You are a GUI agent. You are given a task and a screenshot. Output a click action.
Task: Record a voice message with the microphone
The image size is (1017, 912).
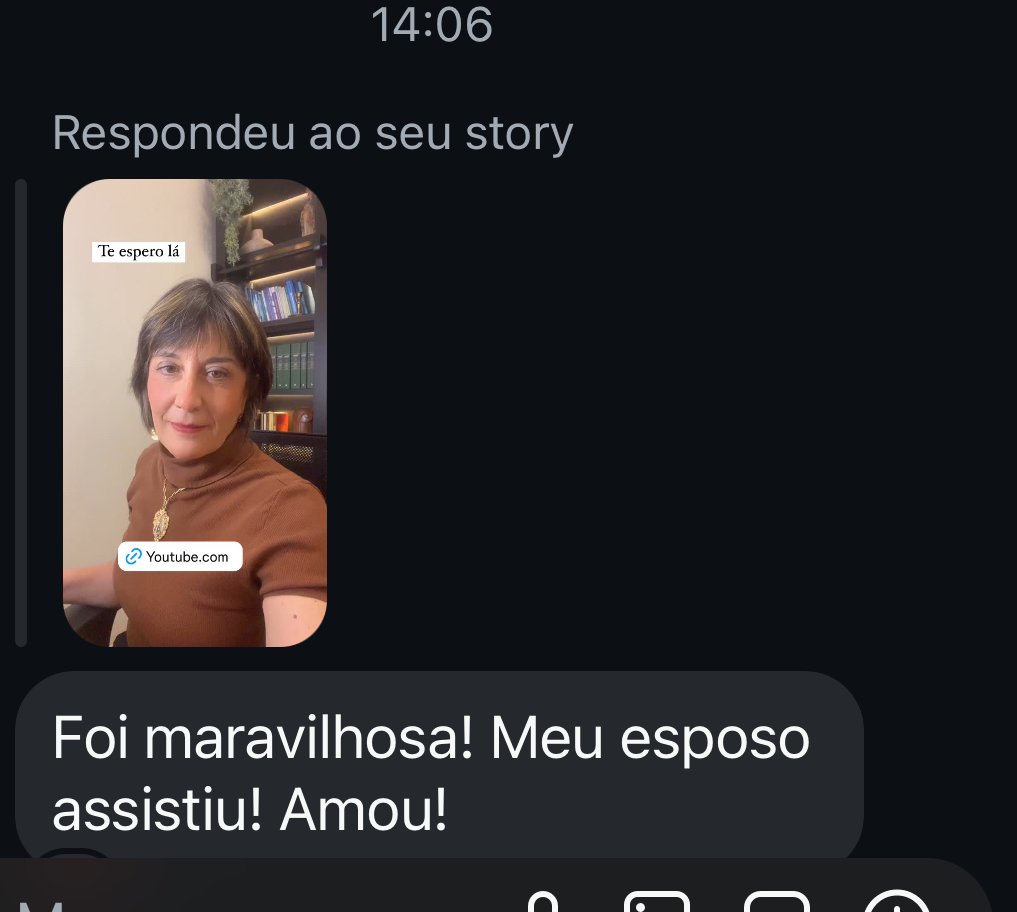tap(542, 902)
